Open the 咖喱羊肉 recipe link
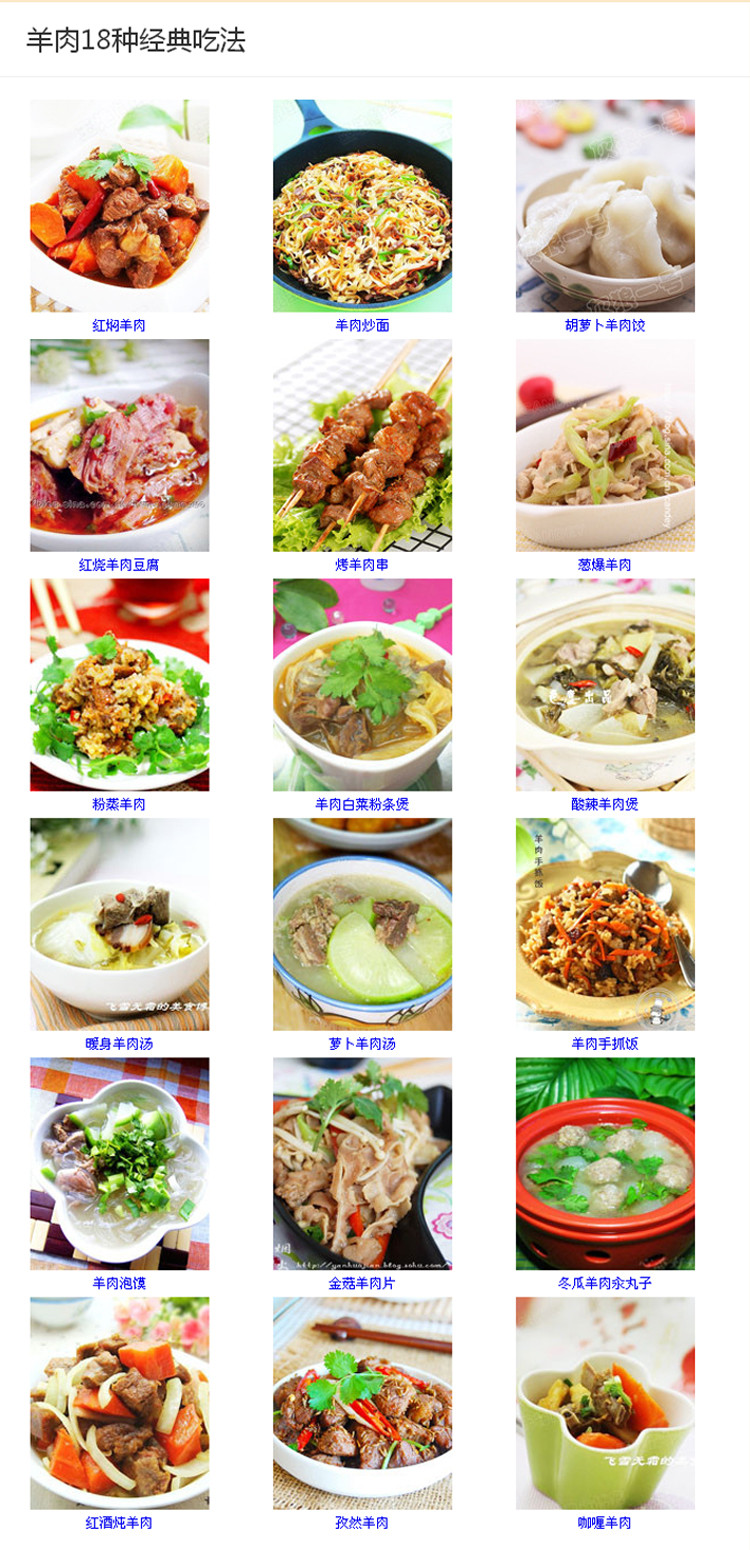This screenshot has width=750, height=1550. [x=605, y=1523]
